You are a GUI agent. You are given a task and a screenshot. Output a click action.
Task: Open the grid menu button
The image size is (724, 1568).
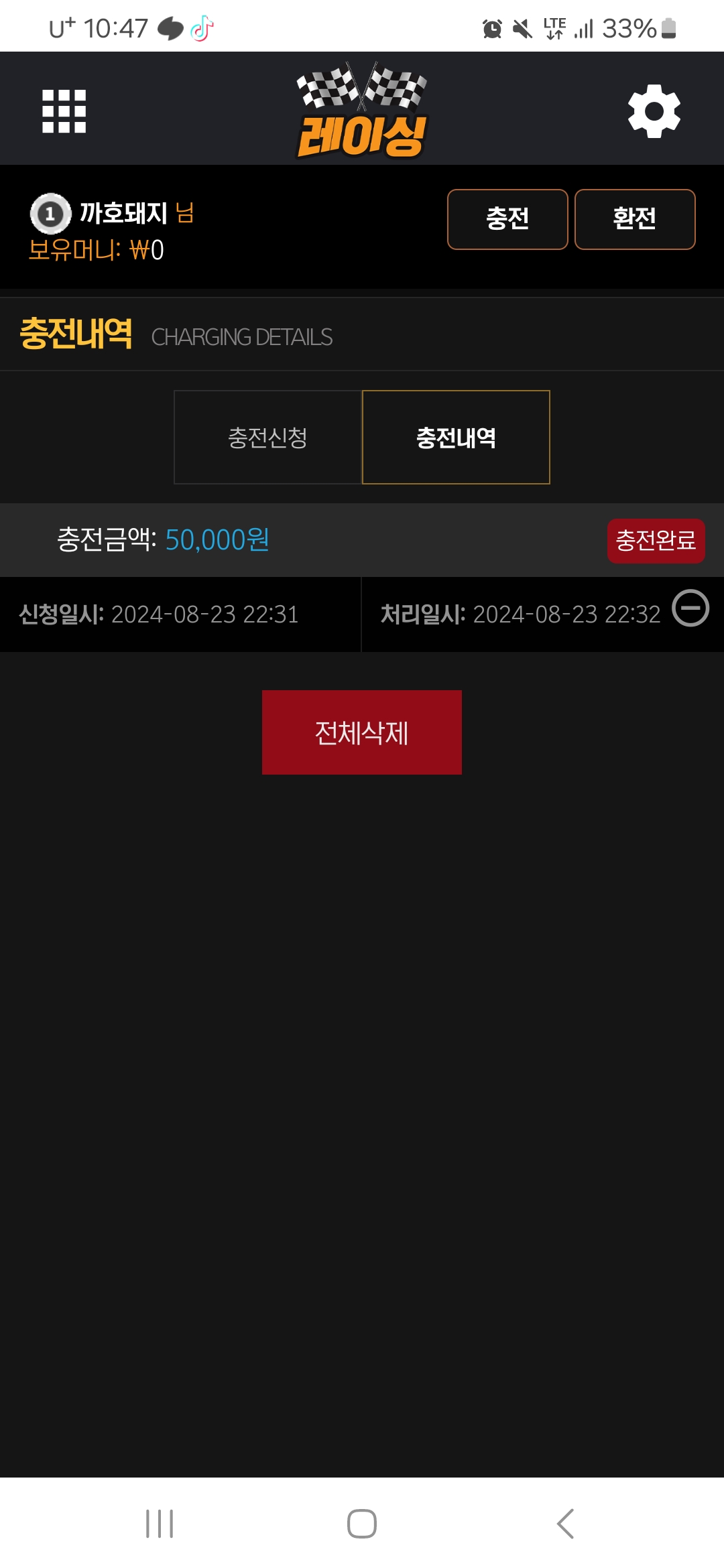point(64,111)
